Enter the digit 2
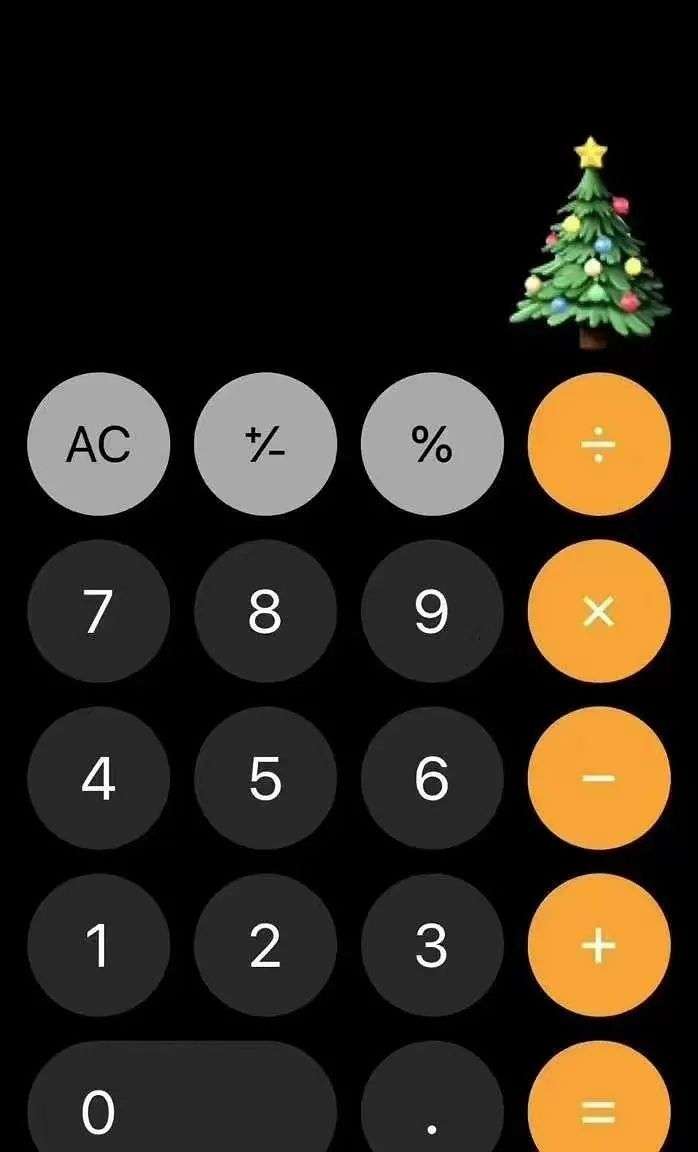Viewport: 698px width, 1152px height. pyautogui.click(x=265, y=945)
